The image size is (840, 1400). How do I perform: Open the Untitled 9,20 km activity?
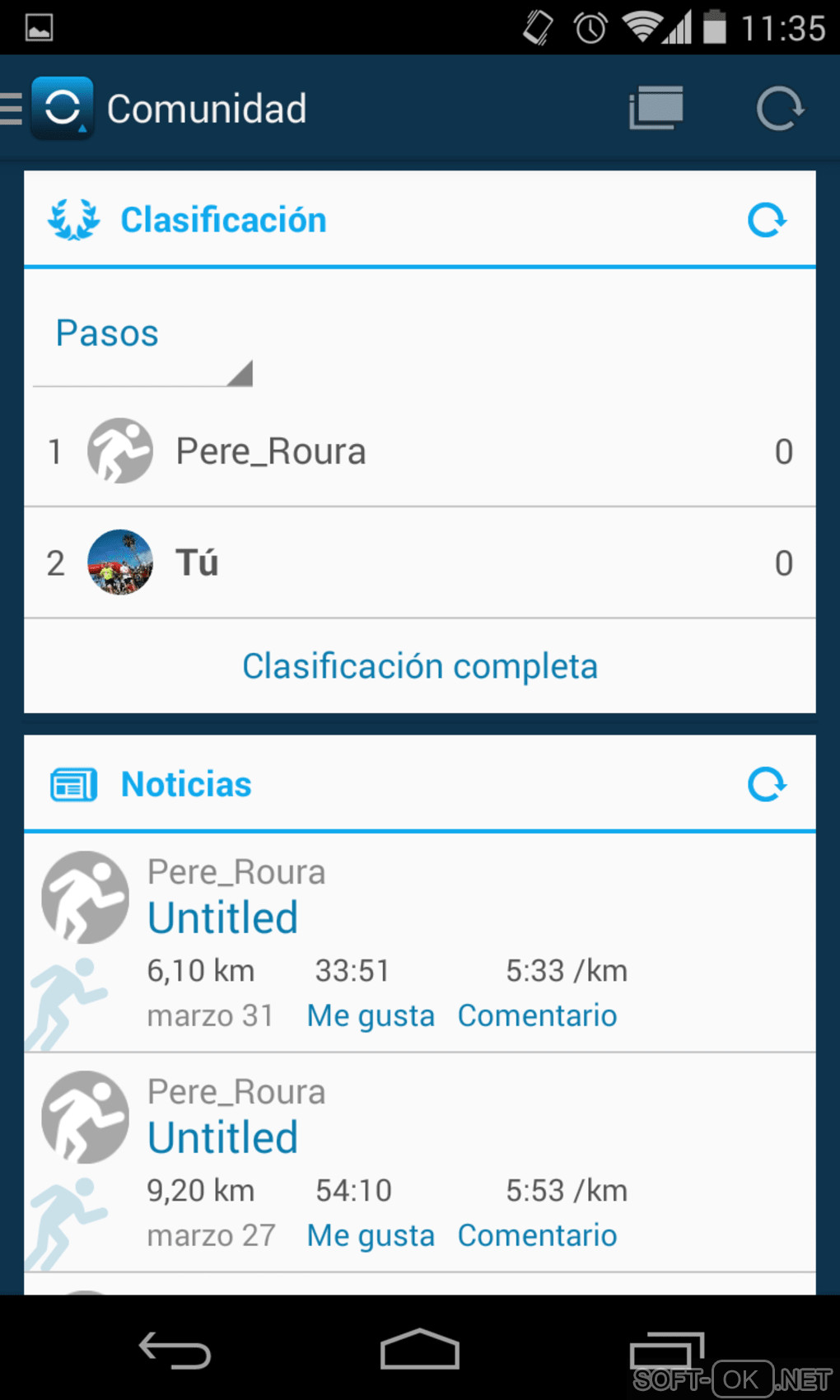point(222,1138)
